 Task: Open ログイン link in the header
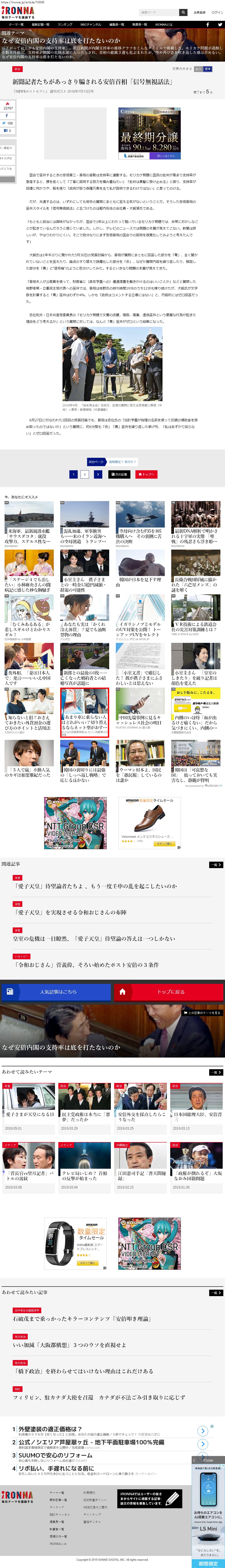[x=217, y=12]
